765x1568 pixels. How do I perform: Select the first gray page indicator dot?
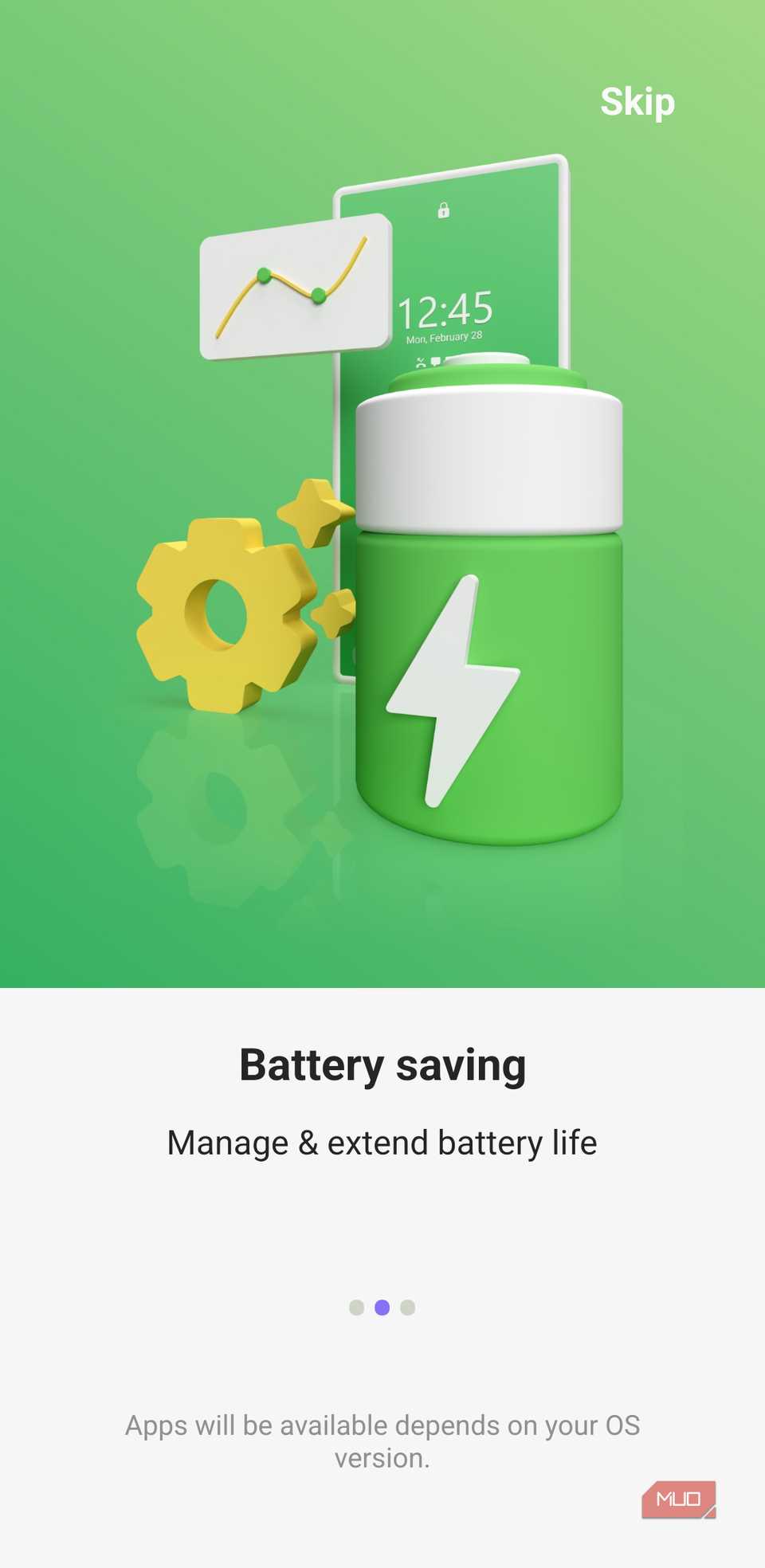pos(357,1306)
